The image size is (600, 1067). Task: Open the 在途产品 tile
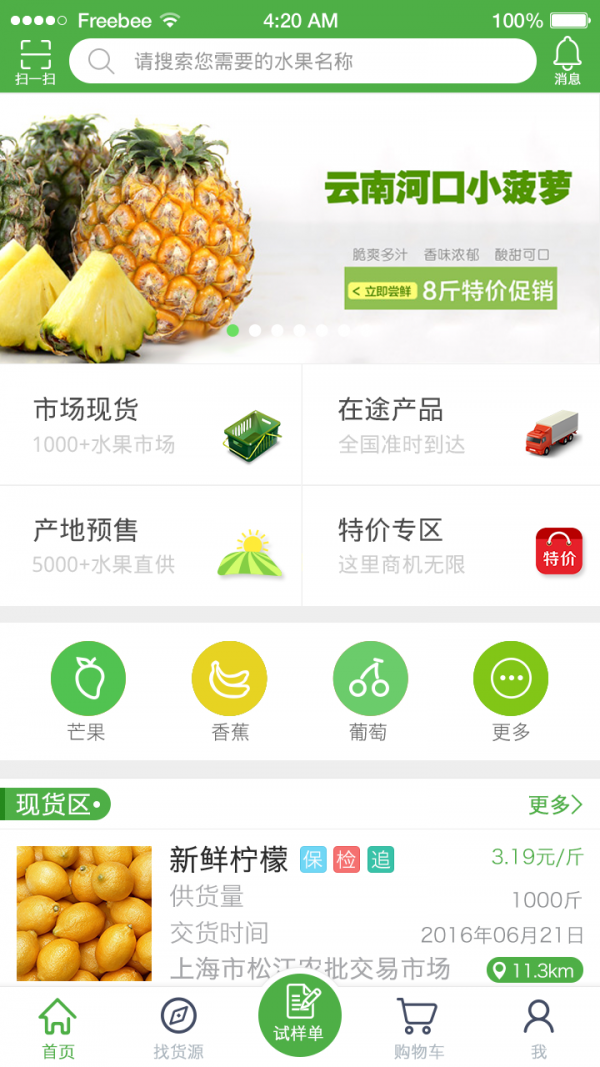(x=451, y=425)
